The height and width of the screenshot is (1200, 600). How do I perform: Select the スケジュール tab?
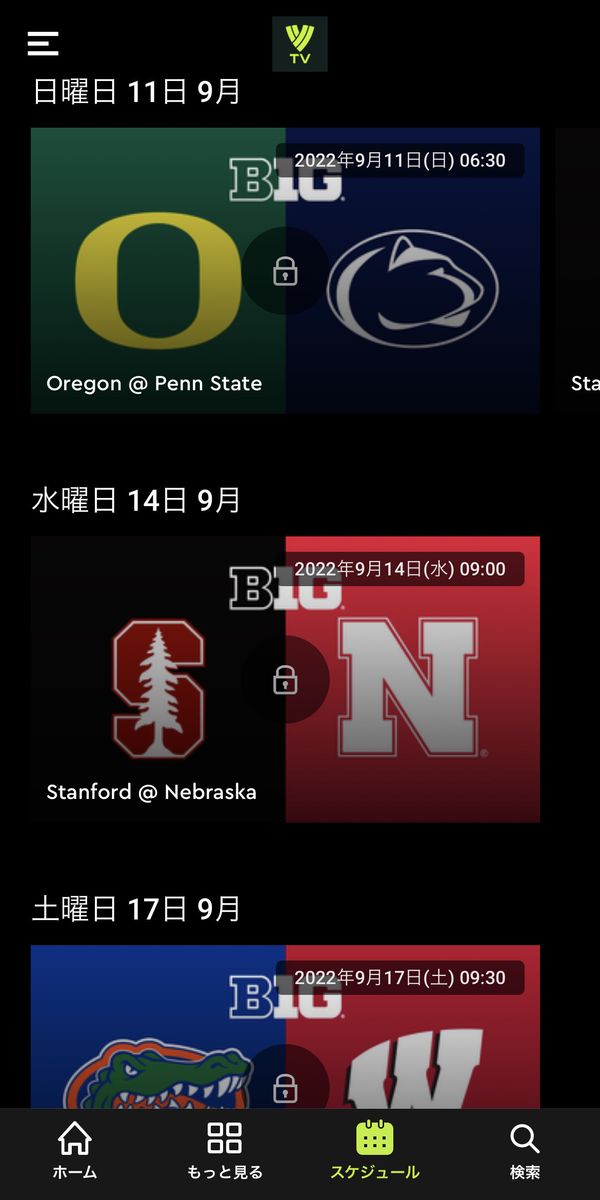(x=375, y=1151)
